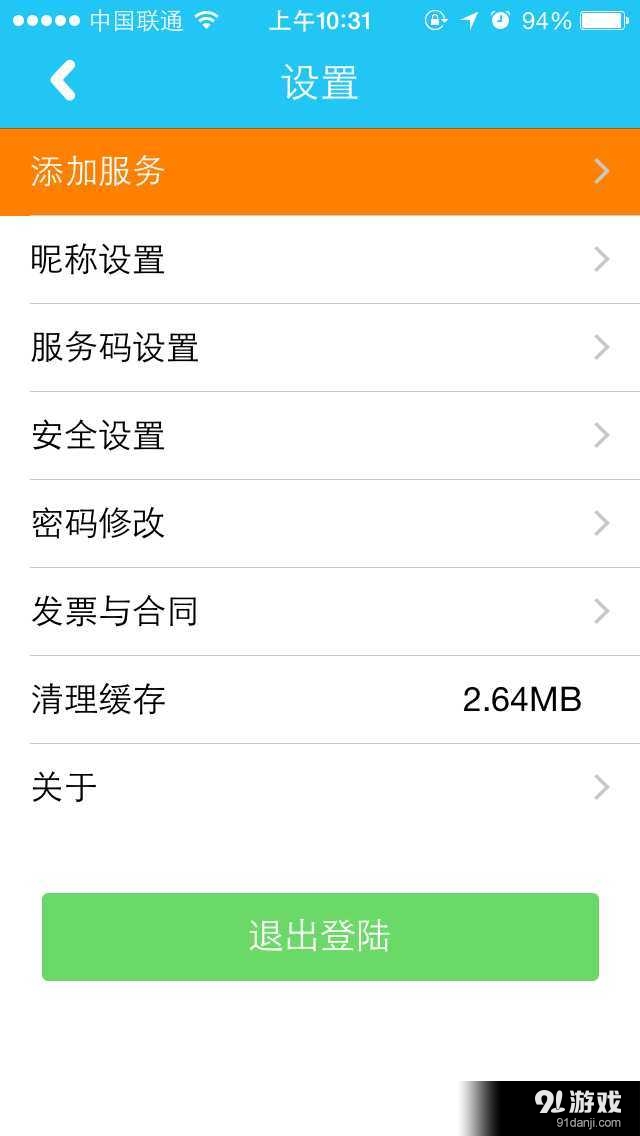
Task: Open 服务码设置 service code settings
Action: click(320, 348)
